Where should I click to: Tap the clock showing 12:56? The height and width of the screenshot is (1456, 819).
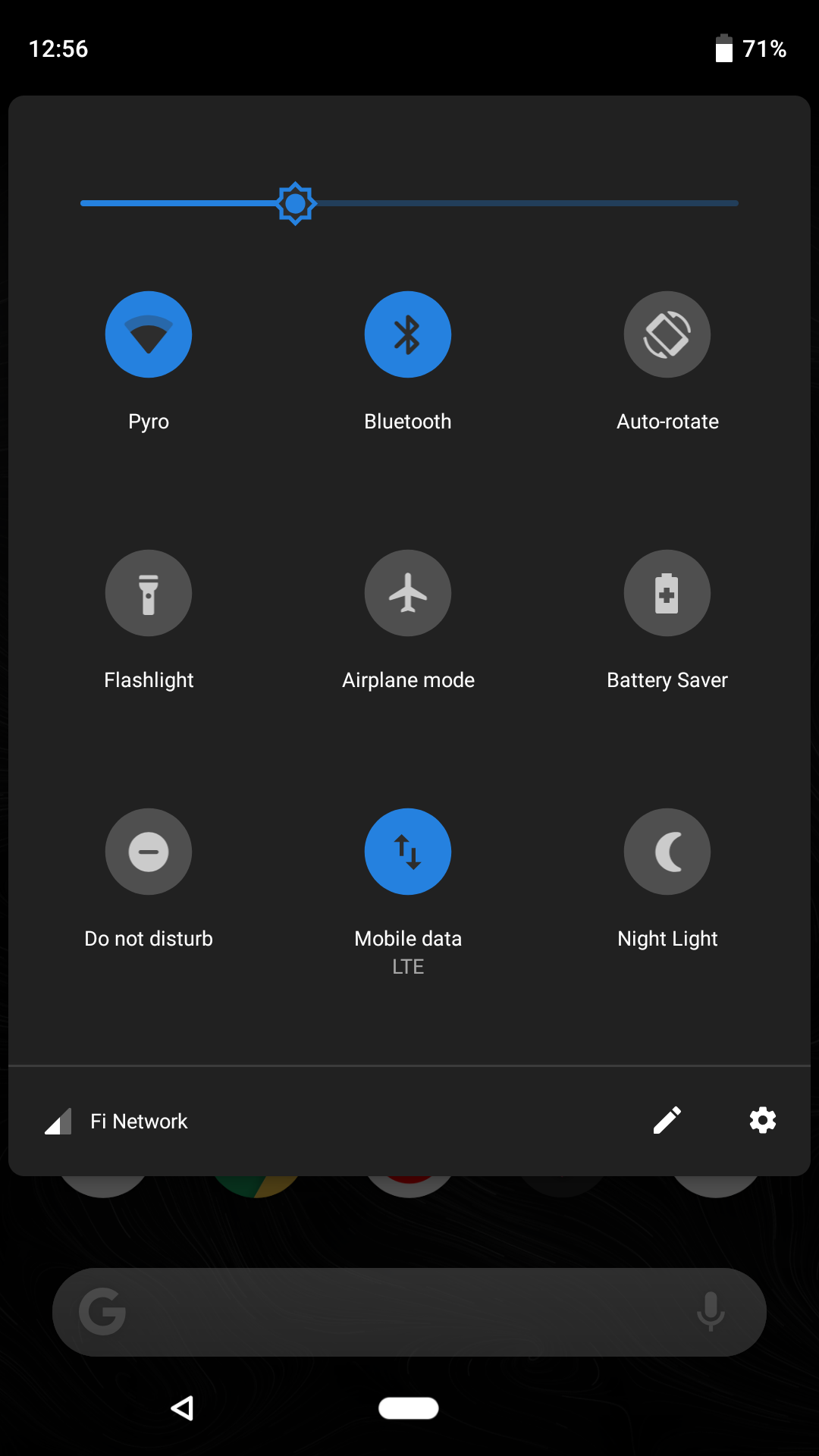(x=58, y=49)
